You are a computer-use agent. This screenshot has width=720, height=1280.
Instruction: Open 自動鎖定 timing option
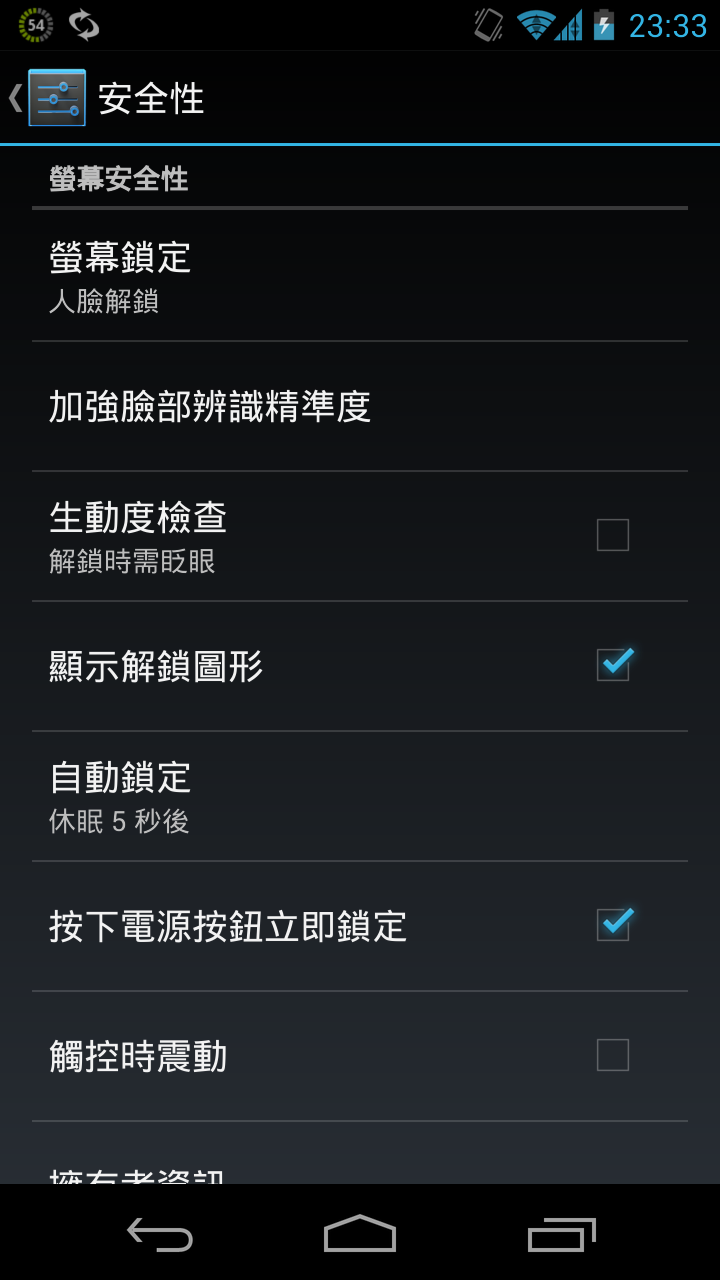click(x=360, y=796)
